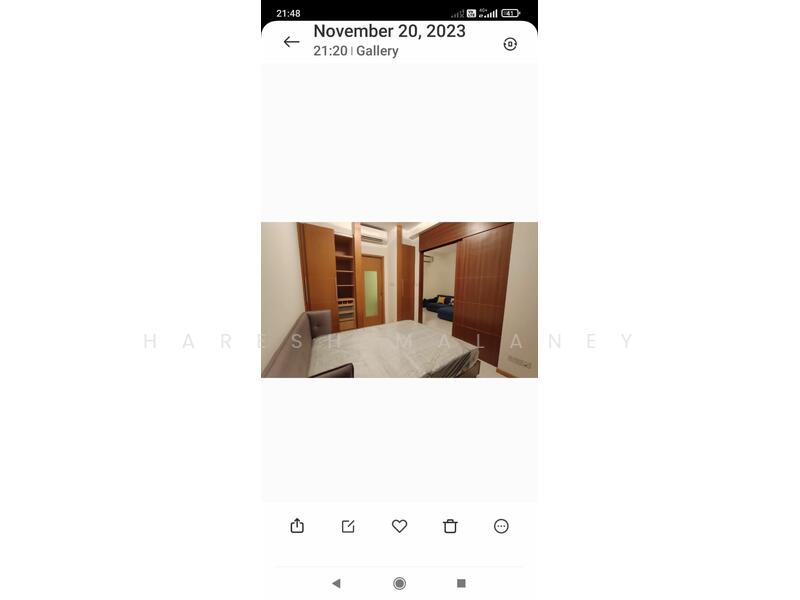The image size is (800, 600).
Task: Open recent apps from navigation bar
Action: click(x=461, y=583)
